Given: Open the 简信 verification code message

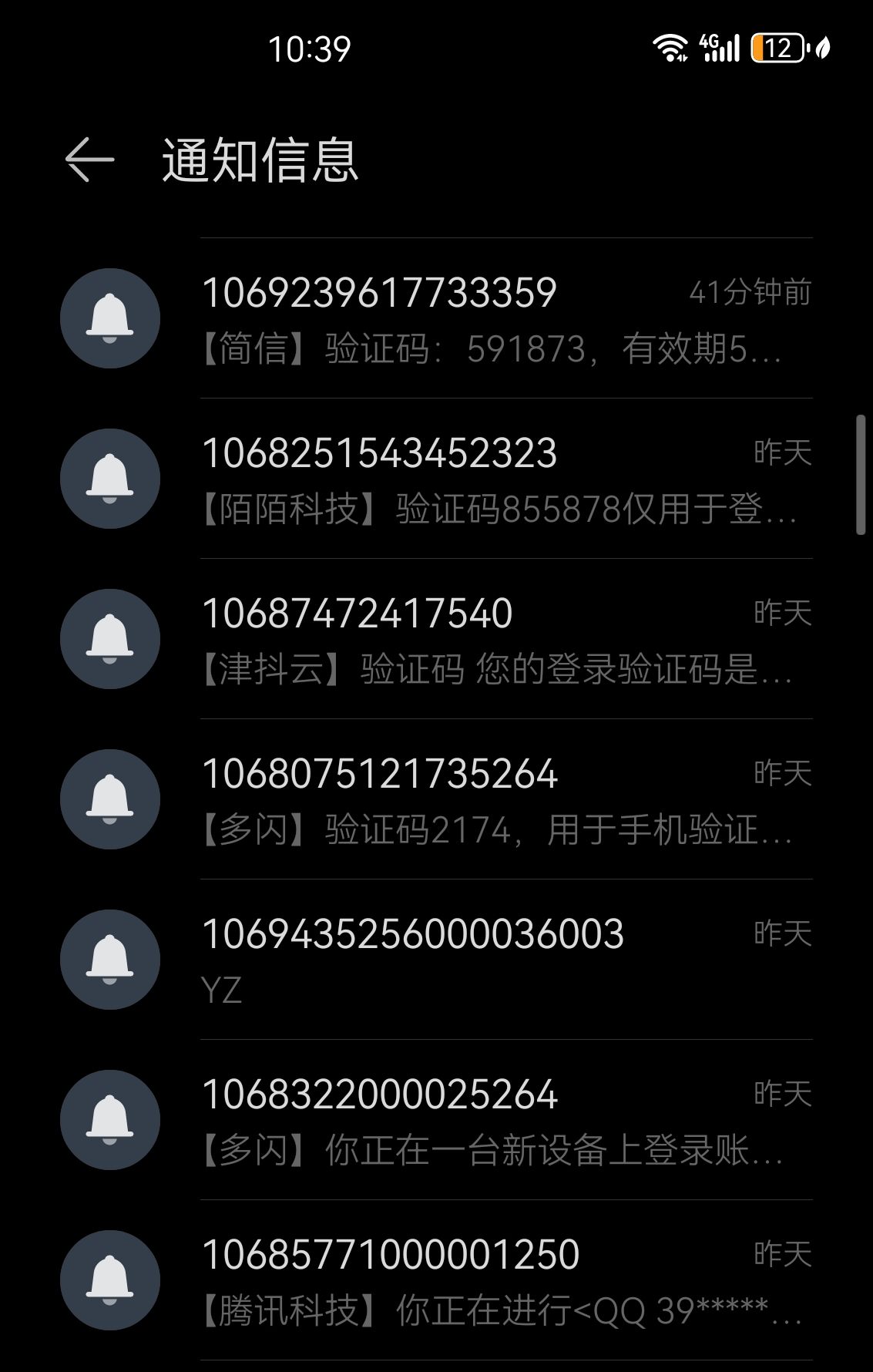Looking at the screenshot, I should pos(493,319).
